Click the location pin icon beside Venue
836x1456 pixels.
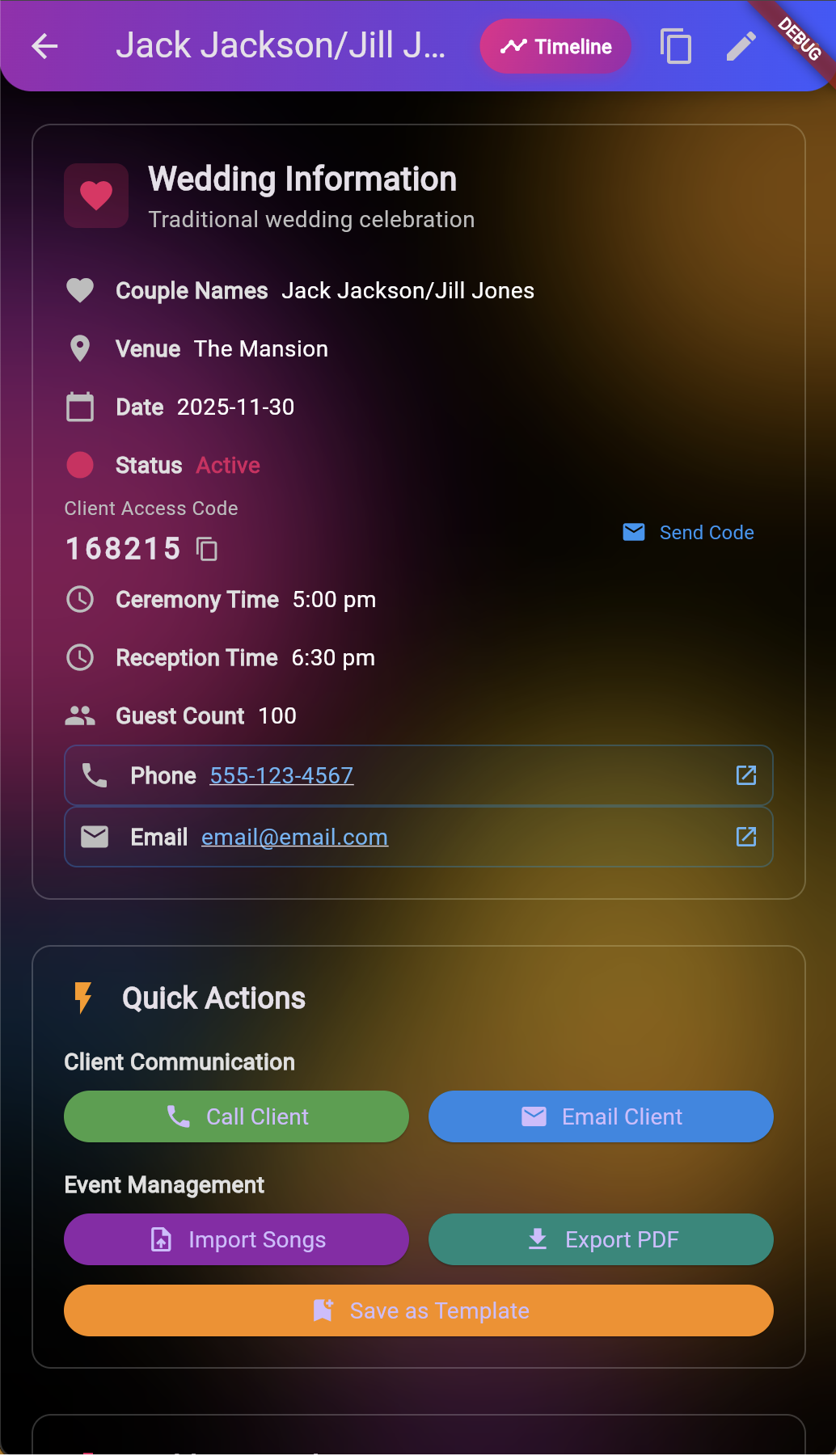79,348
